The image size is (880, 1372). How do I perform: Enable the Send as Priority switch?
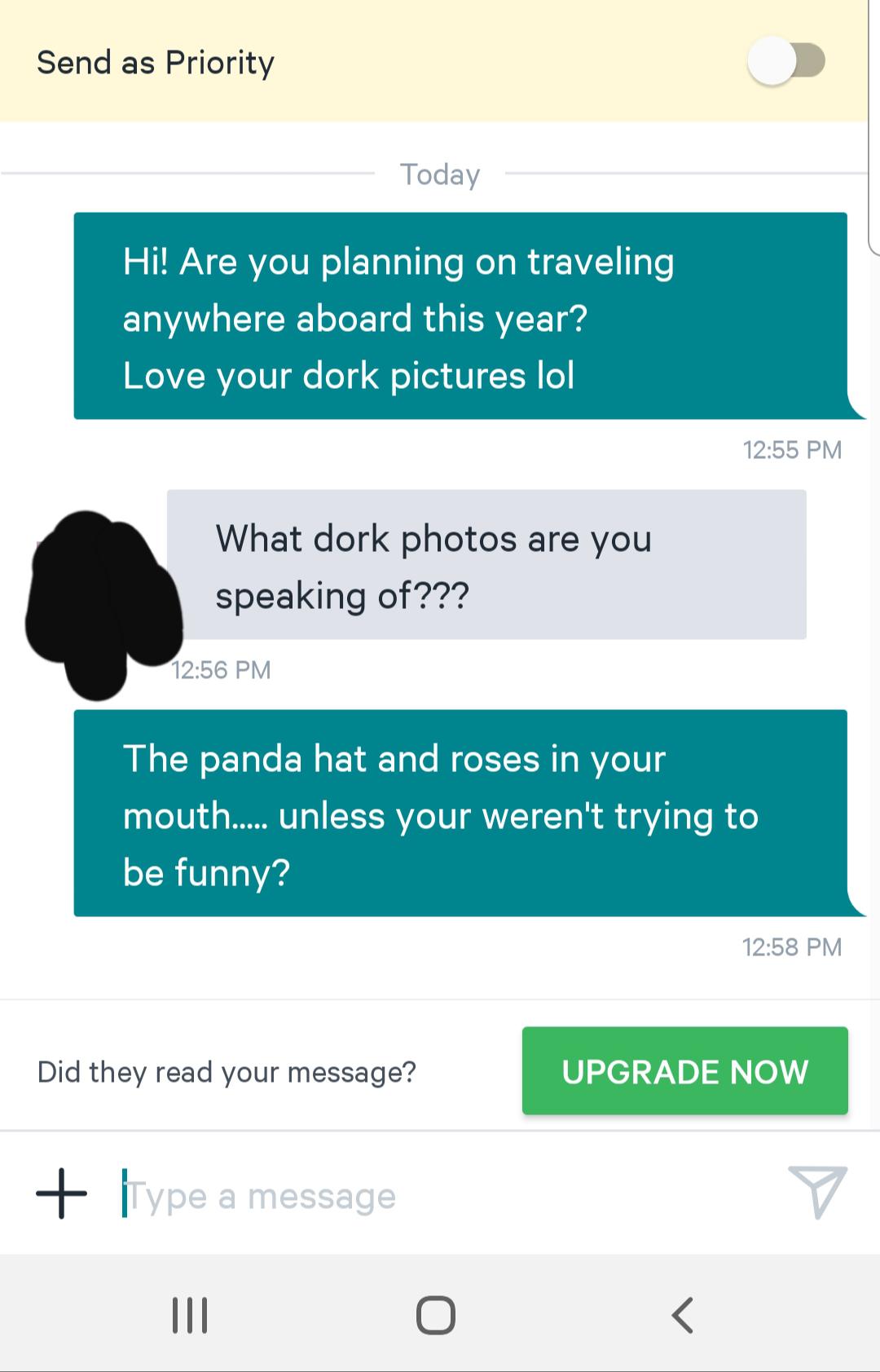[785, 62]
